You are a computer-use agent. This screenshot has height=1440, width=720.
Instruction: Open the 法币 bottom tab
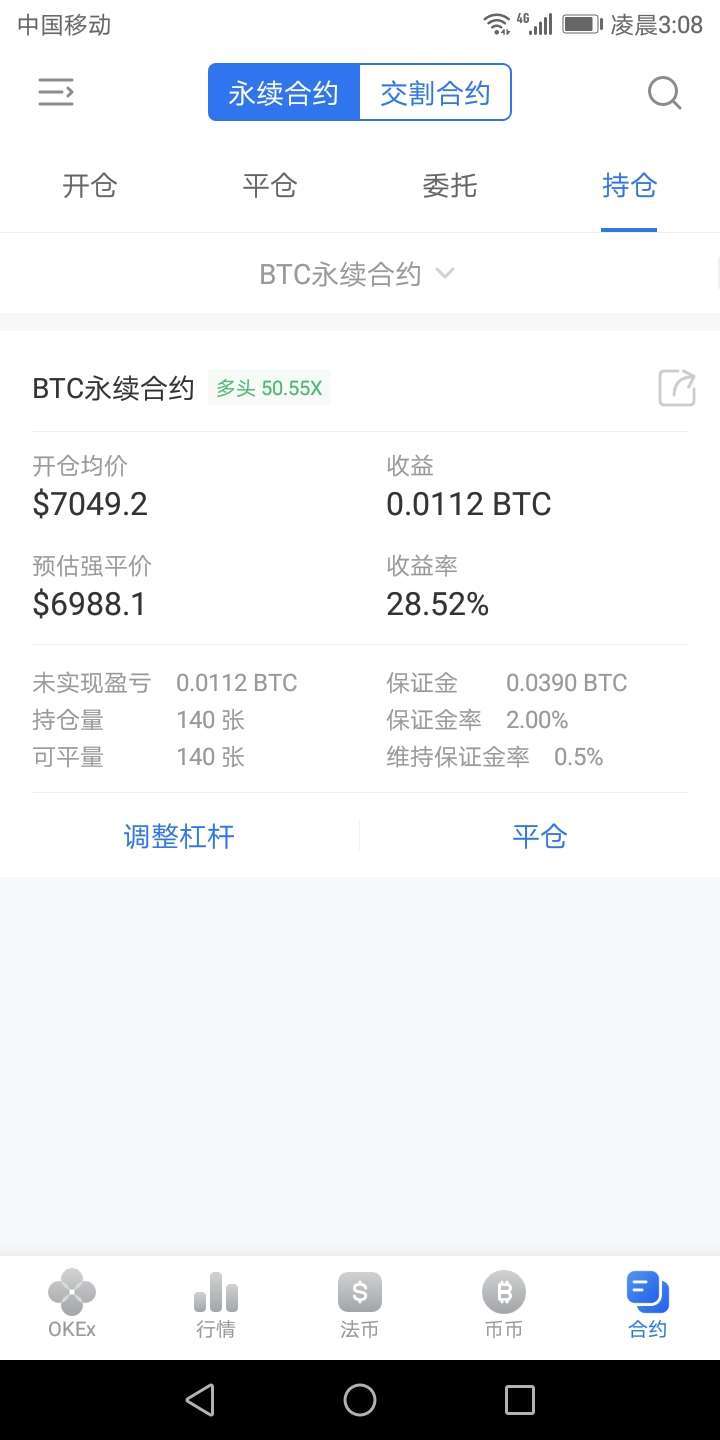(360, 1305)
